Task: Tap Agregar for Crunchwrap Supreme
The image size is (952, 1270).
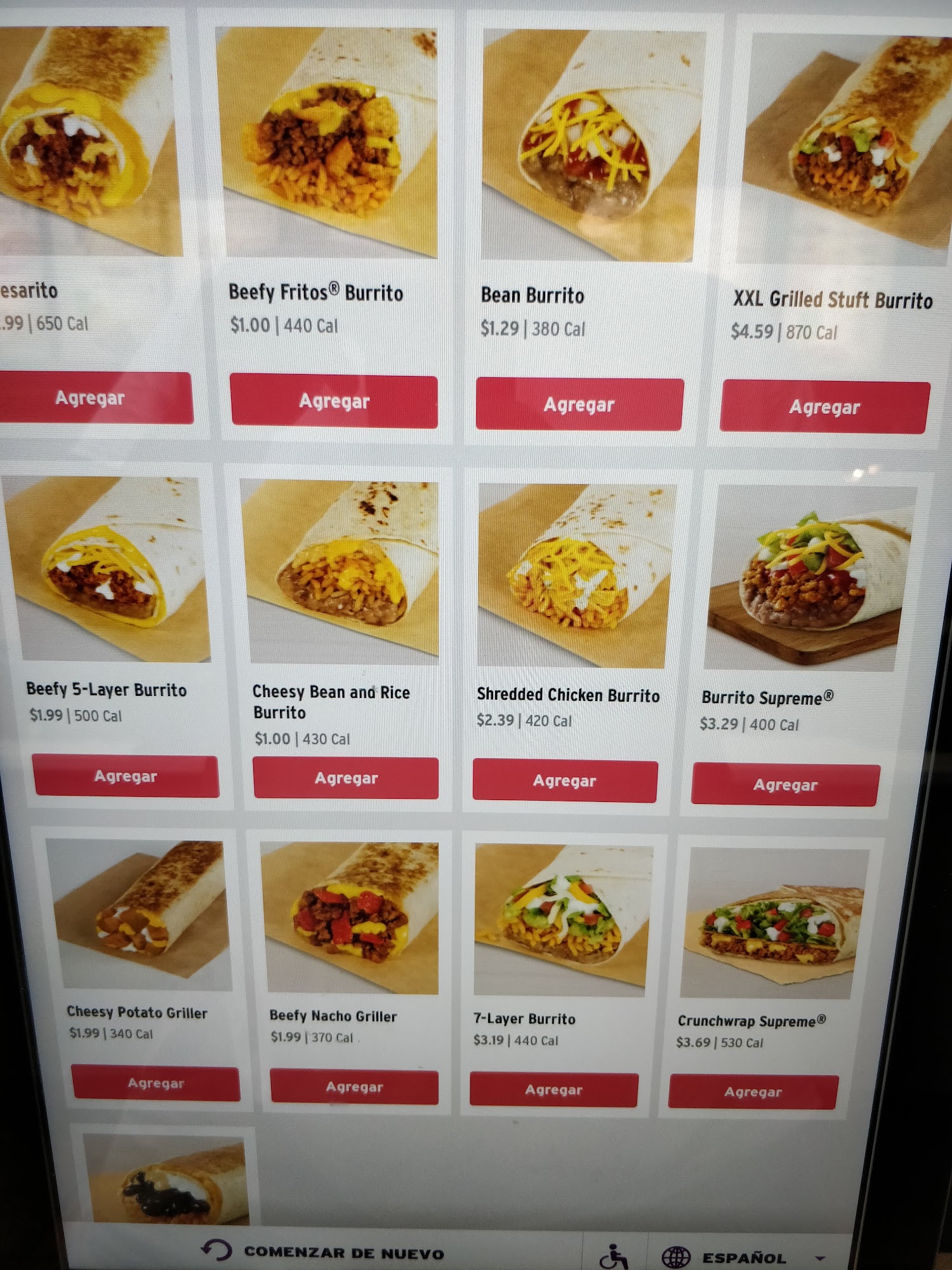Action: coord(753,1092)
